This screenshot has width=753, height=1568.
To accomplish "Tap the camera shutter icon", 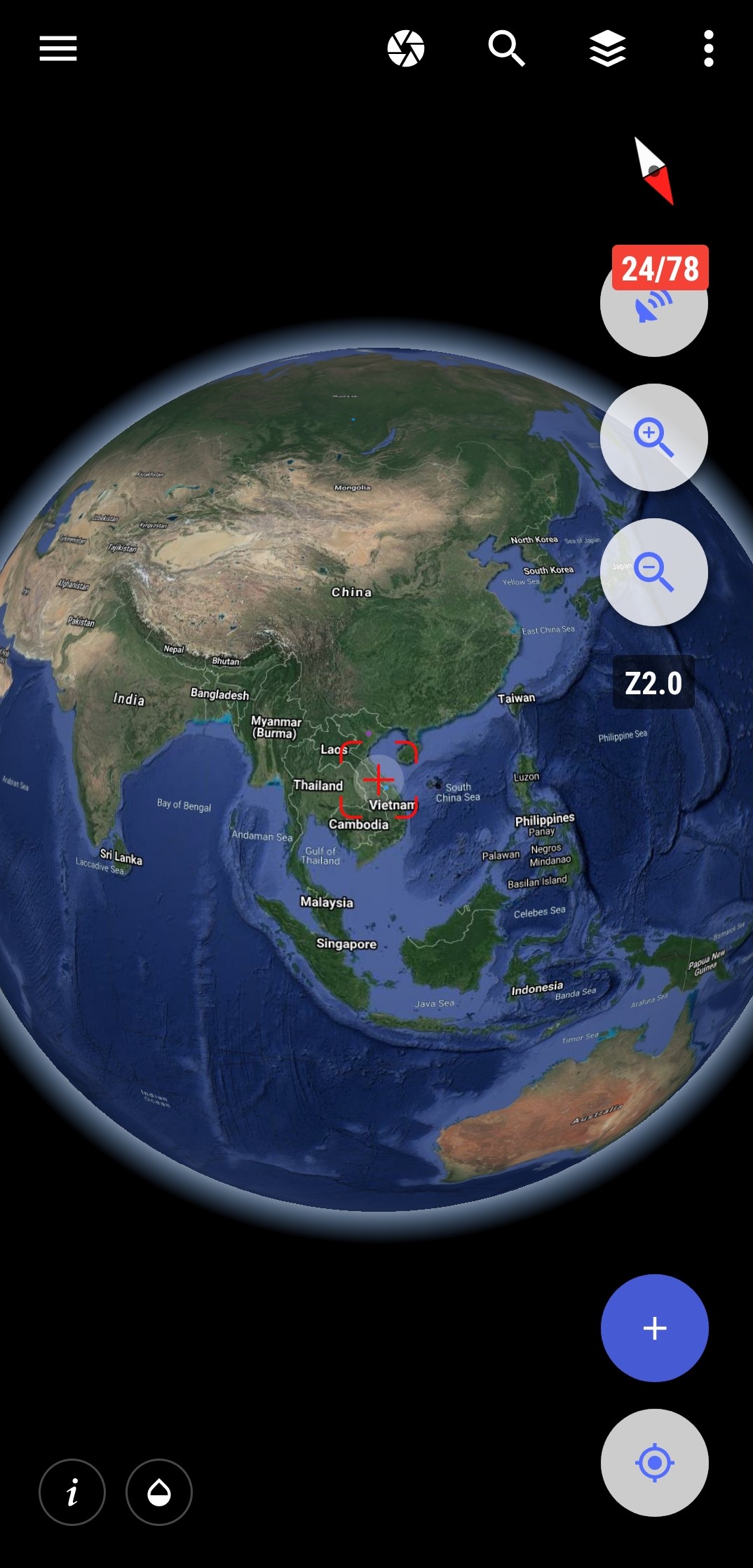I will pos(406,48).
